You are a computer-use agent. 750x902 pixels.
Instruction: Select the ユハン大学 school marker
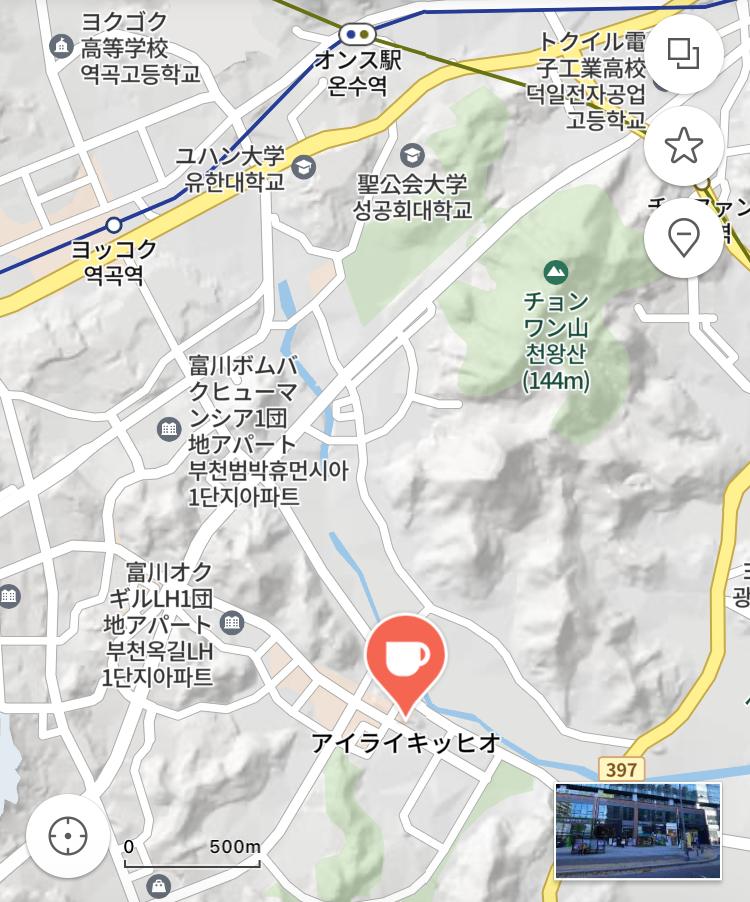coord(303,167)
